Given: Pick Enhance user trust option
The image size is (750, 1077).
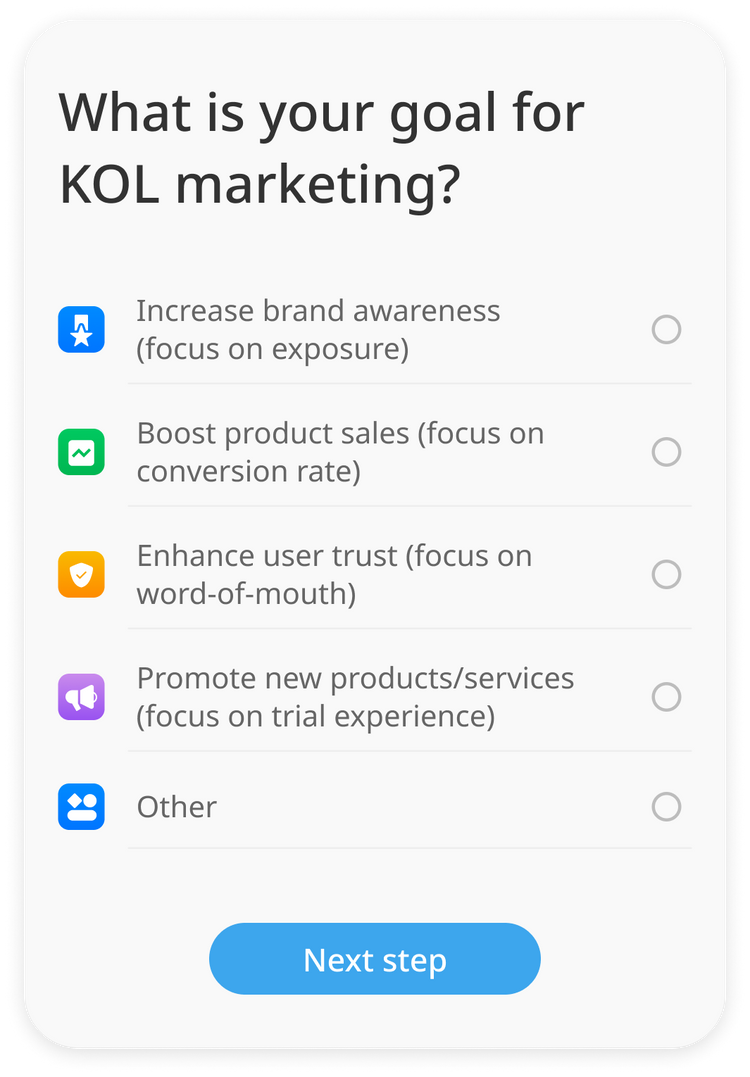Looking at the screenshot, I should 666,575.
